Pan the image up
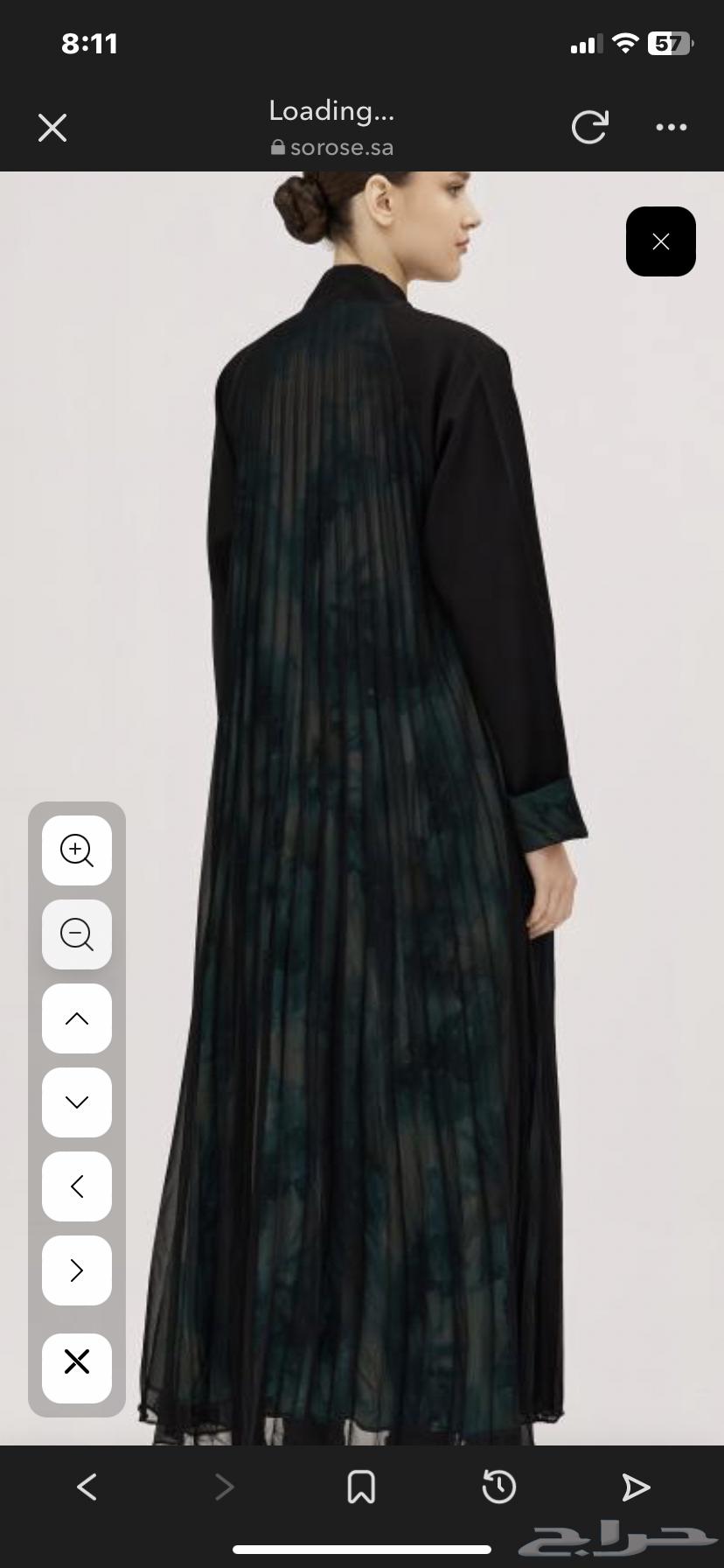This screenshot has height=1568, width=724. coord(77,1018)
